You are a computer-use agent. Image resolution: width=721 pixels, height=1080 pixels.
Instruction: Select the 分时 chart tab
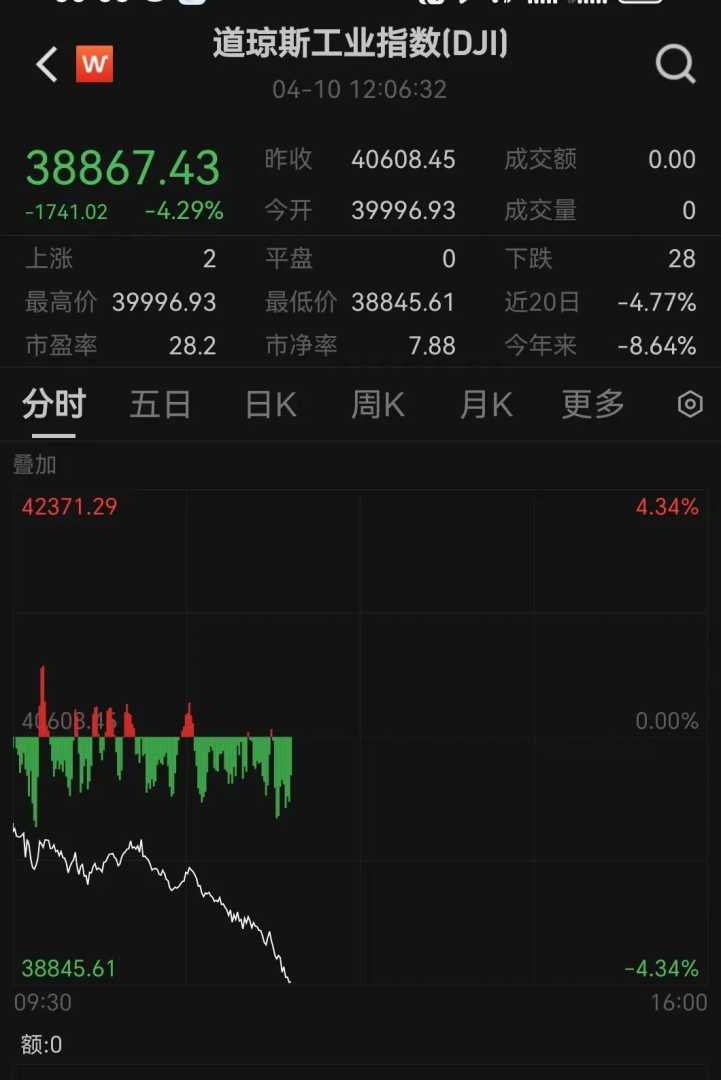pyautogui.click(x=54, y=405)
